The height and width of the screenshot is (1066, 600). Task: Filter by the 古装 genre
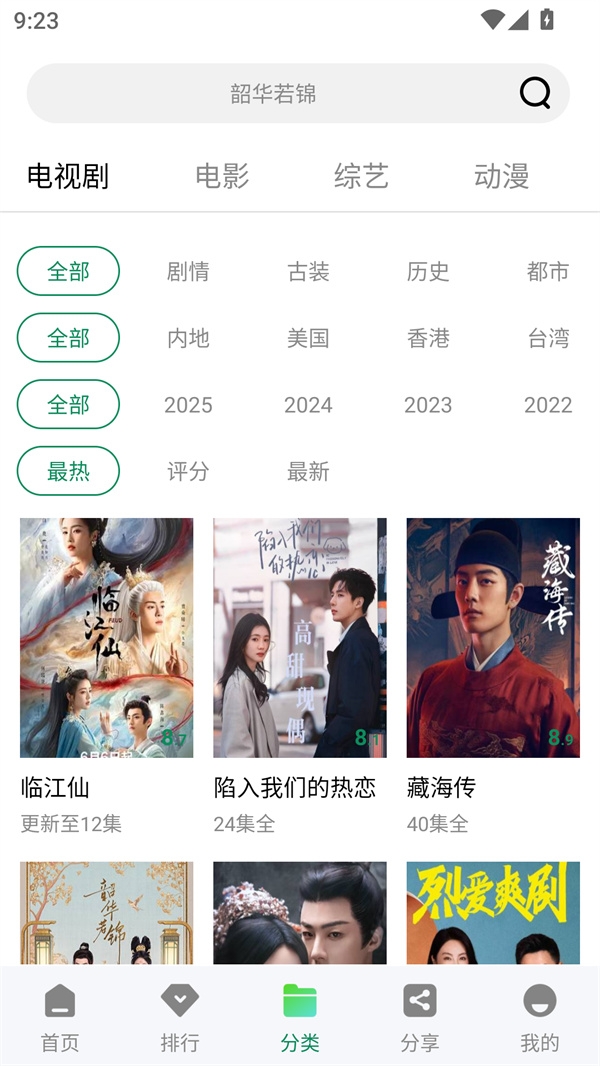pyautogui.click(x=308, y=271)
